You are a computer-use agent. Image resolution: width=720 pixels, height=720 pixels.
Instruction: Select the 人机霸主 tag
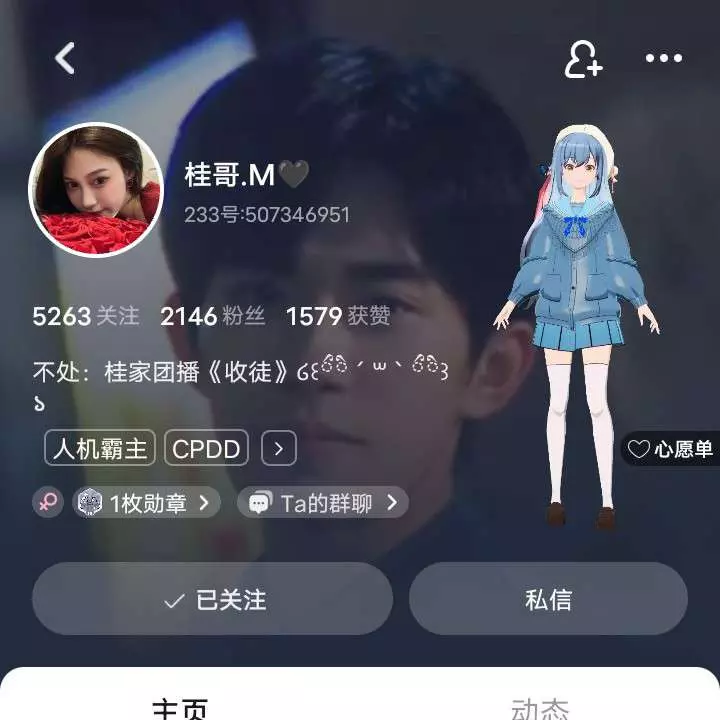click(x=100, y=449)
